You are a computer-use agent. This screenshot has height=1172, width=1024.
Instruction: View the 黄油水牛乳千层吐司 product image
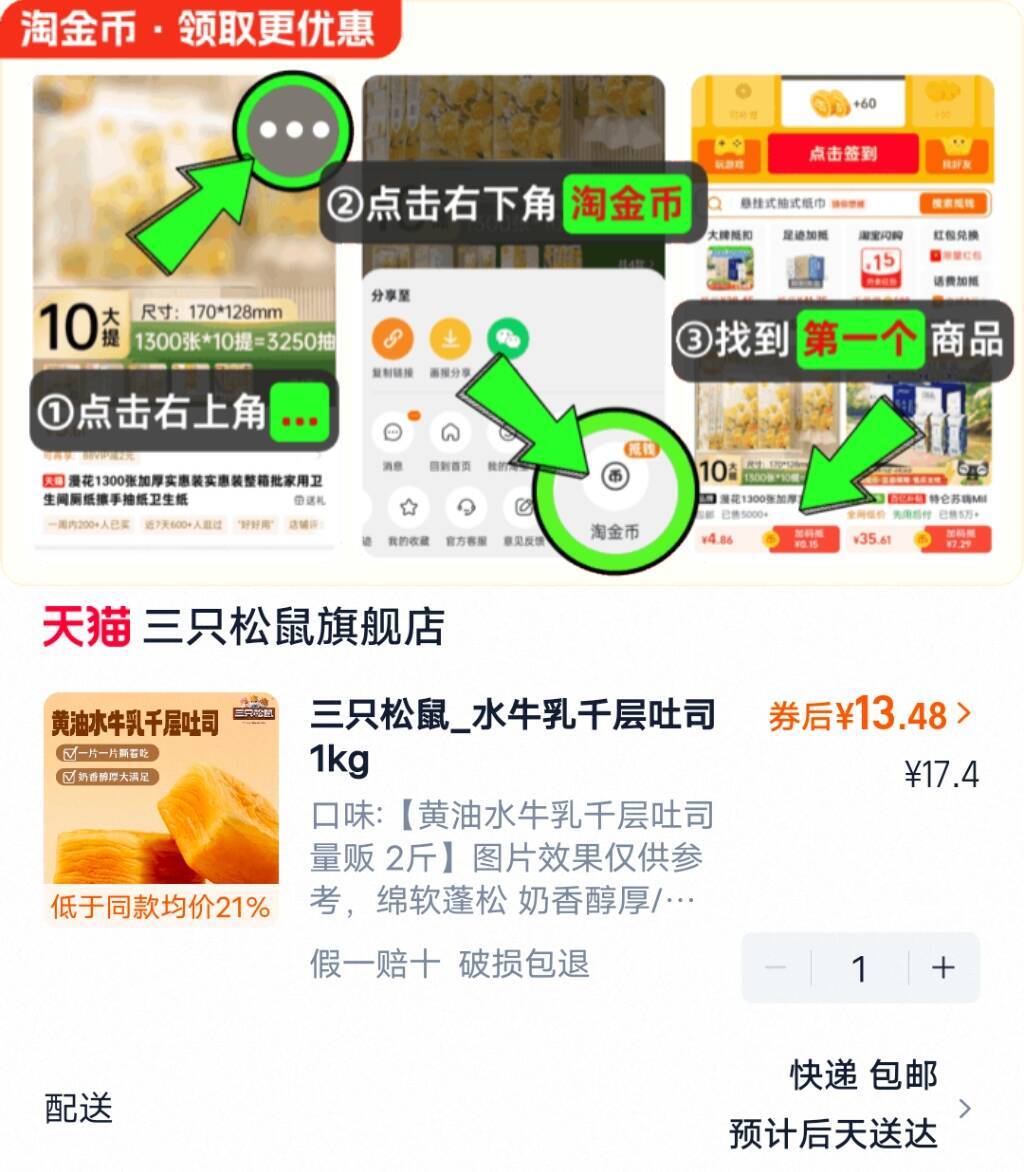pyautogui.click(x=161, y=809)
